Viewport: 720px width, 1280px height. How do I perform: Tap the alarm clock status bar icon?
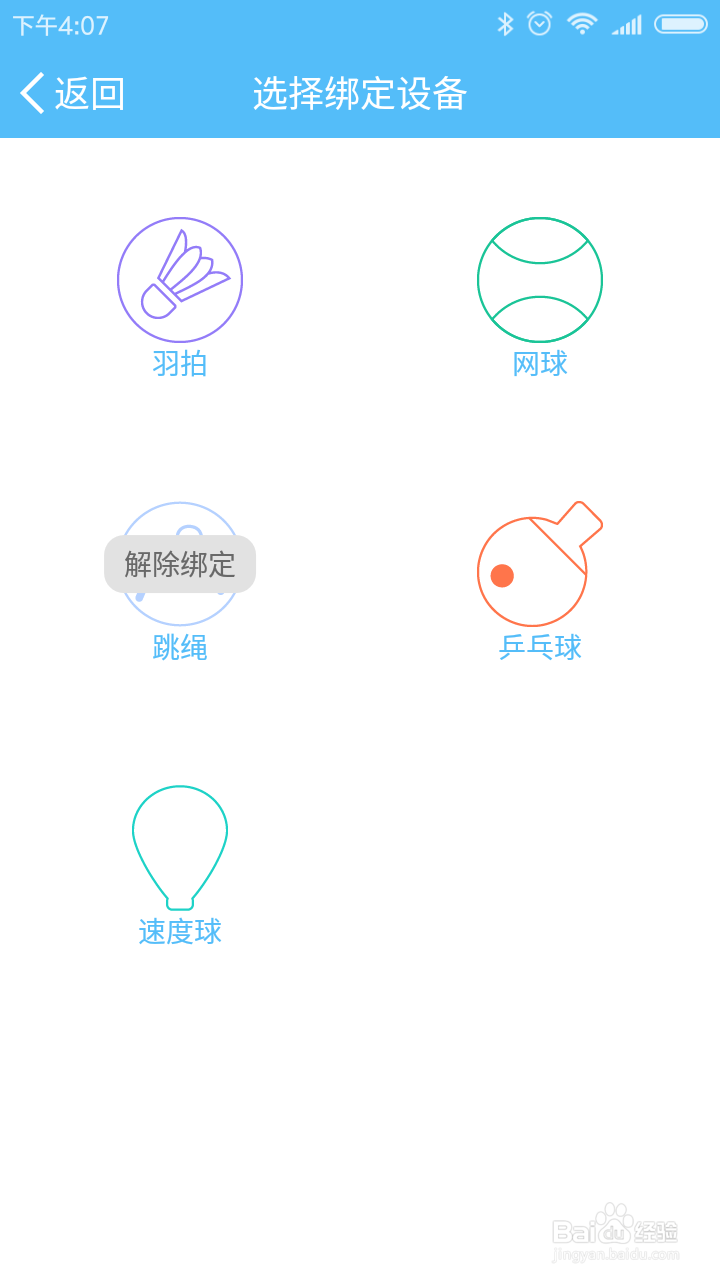tap(540, 22)
